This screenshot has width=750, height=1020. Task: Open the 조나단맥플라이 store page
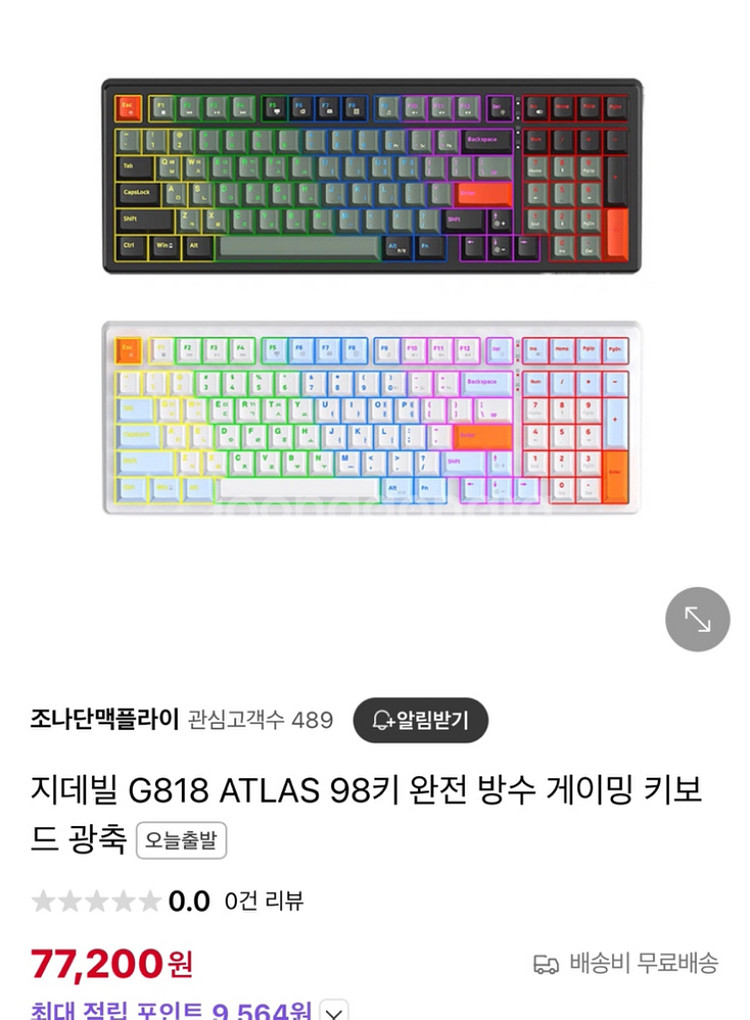105,719
